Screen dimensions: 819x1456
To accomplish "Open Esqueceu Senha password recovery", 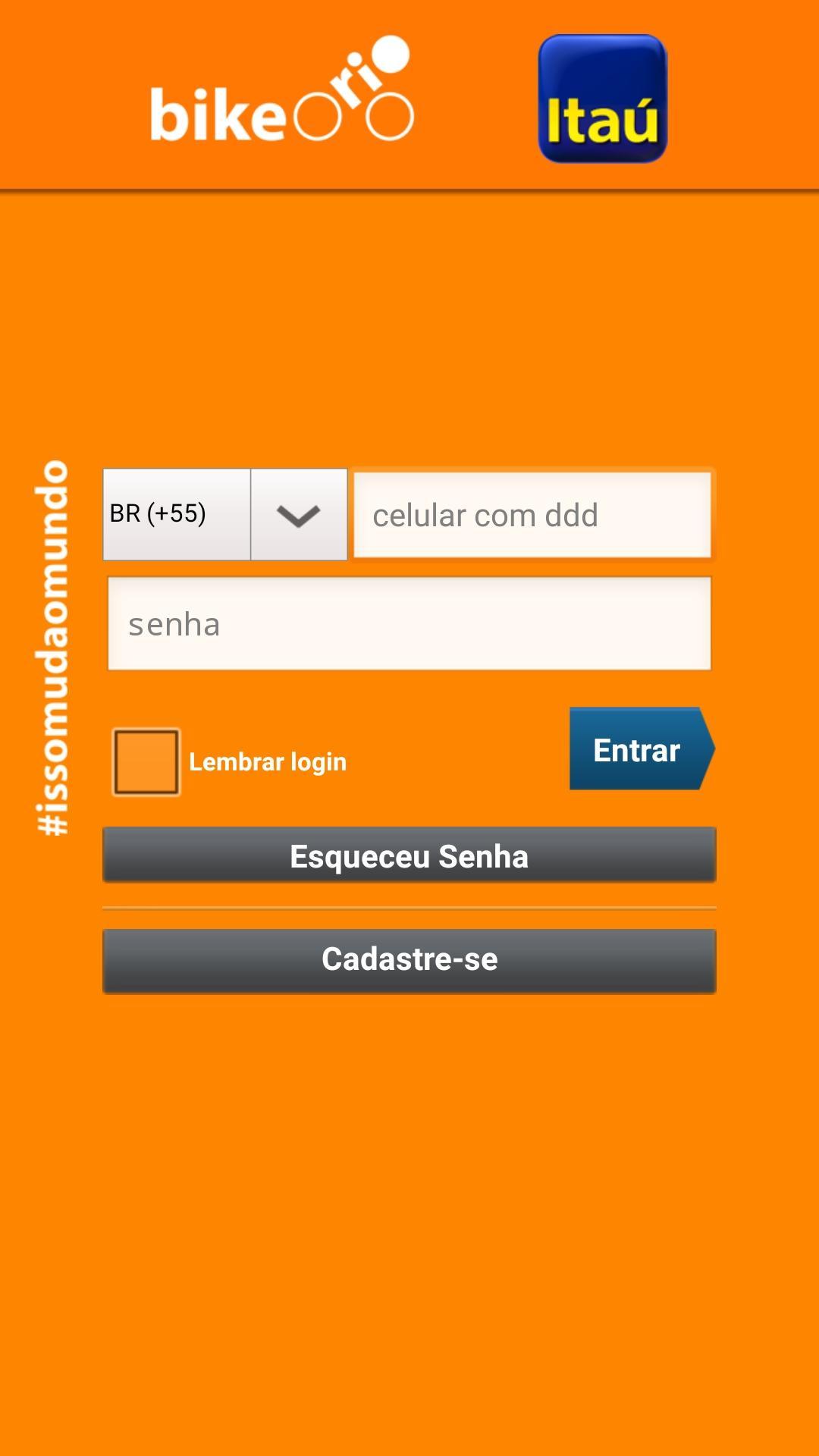I will (409, 855).
